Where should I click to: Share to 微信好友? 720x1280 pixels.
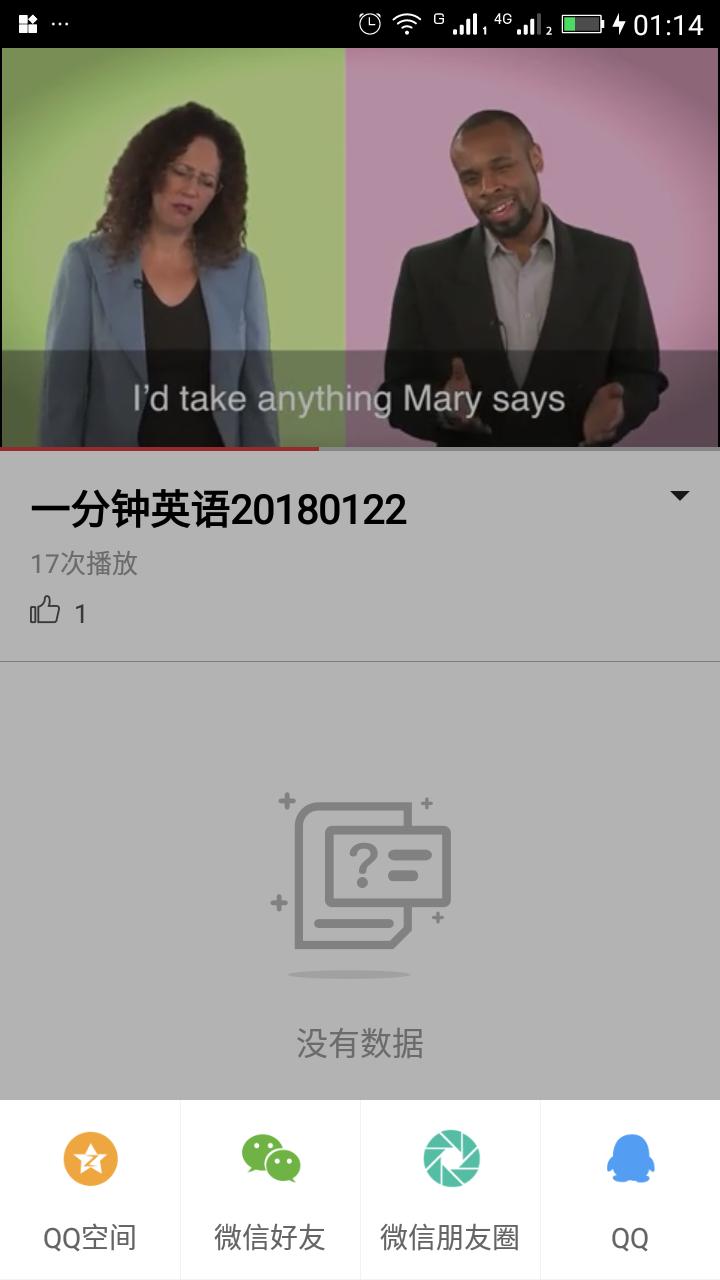[x=270, y=1188]
